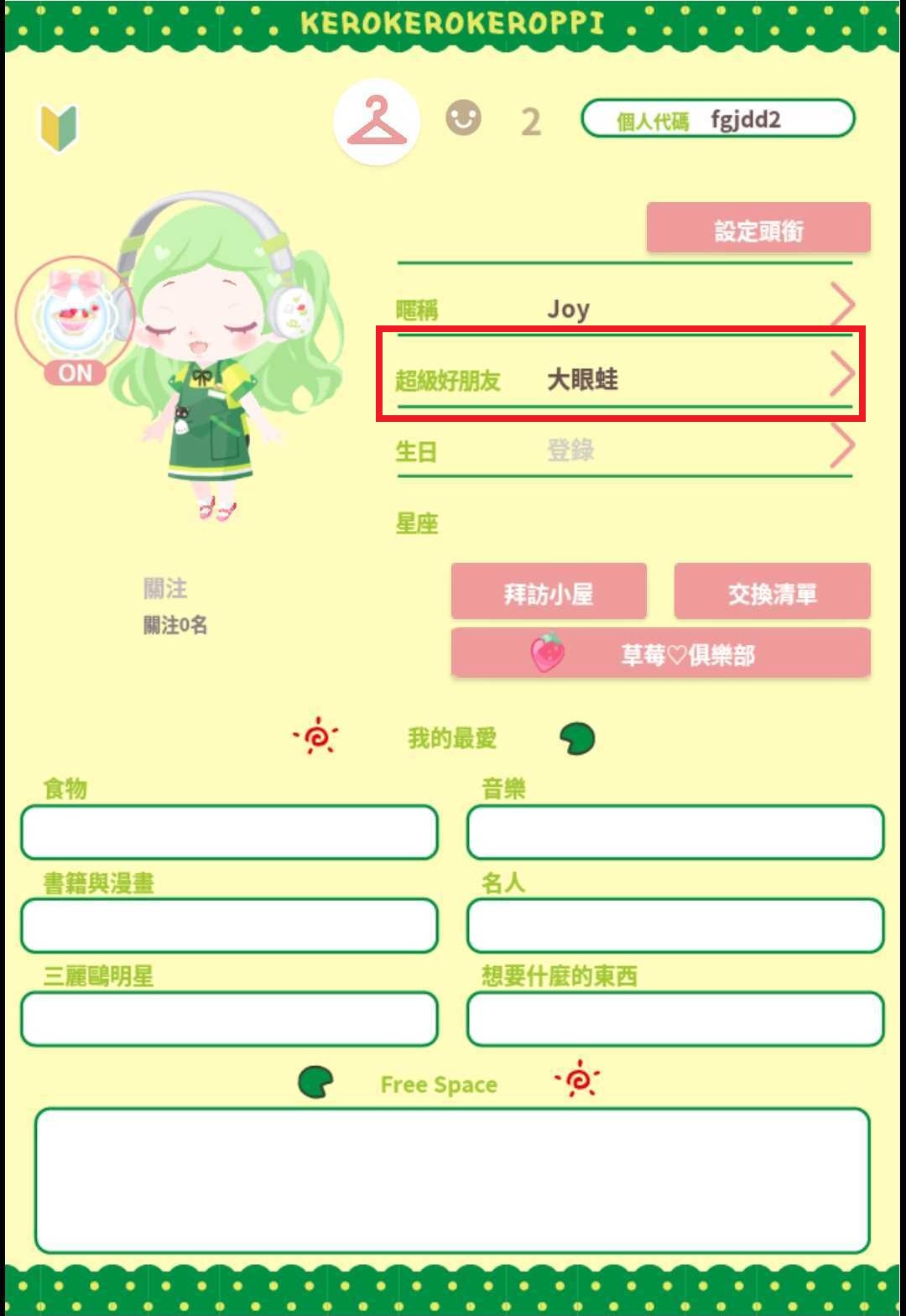Viewport: 906px width, 1316px height.
Task: Open the 交換清單 button
Action: [772, 592]
